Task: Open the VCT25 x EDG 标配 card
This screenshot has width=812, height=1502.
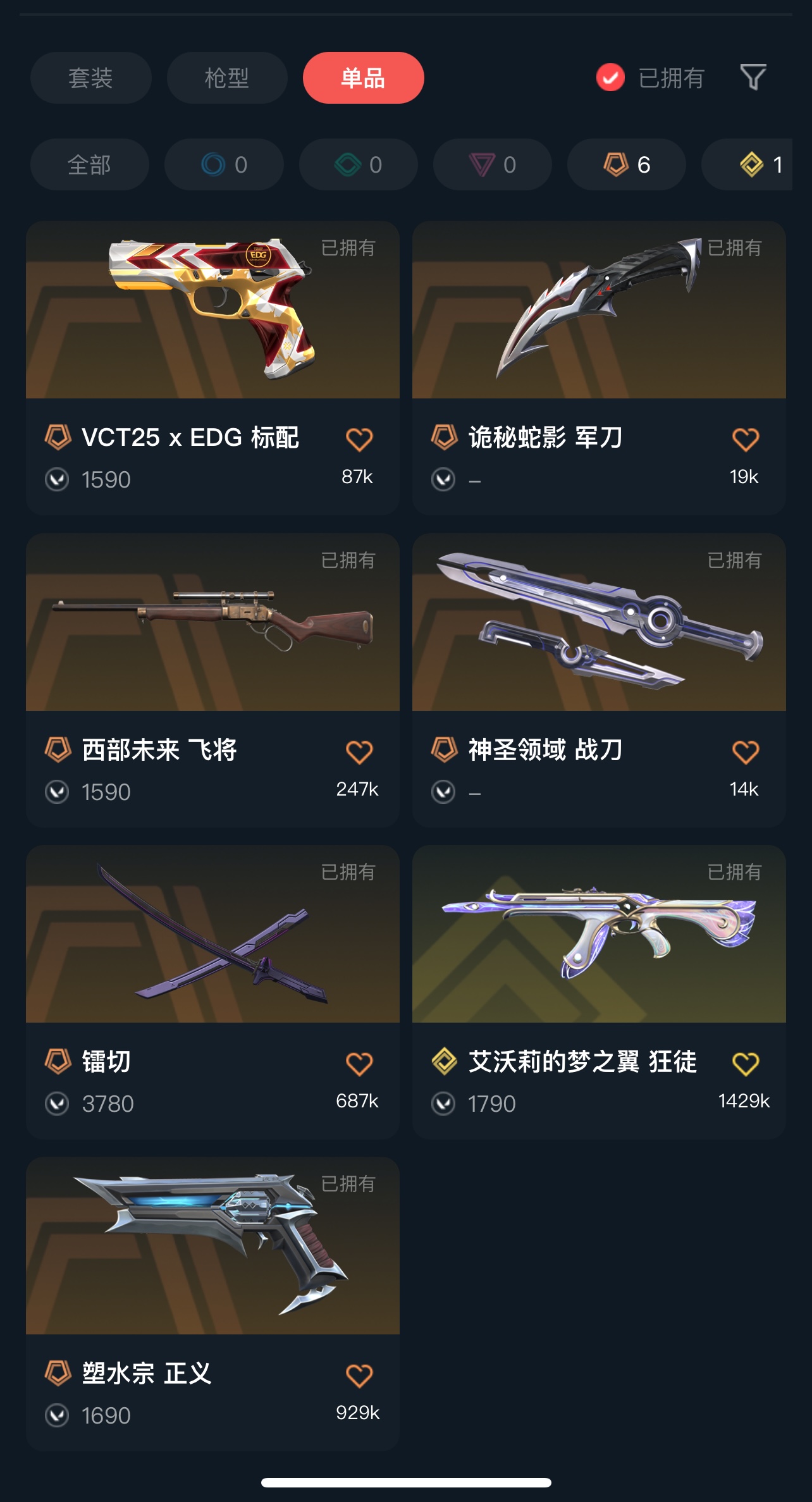Action: pyautogui.click(x=212, y=310)
